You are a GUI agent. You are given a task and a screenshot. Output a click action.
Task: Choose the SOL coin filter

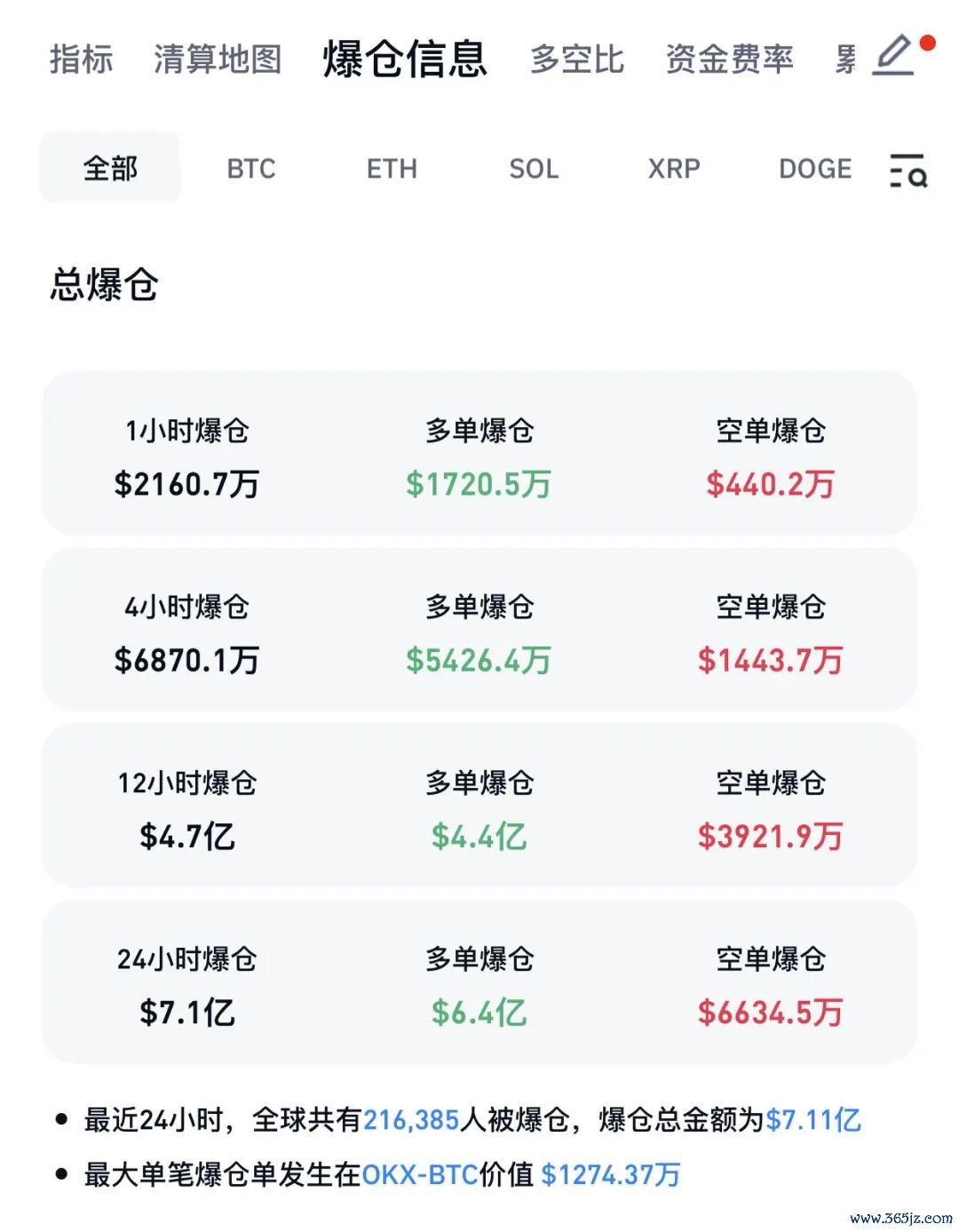(534, 169)
